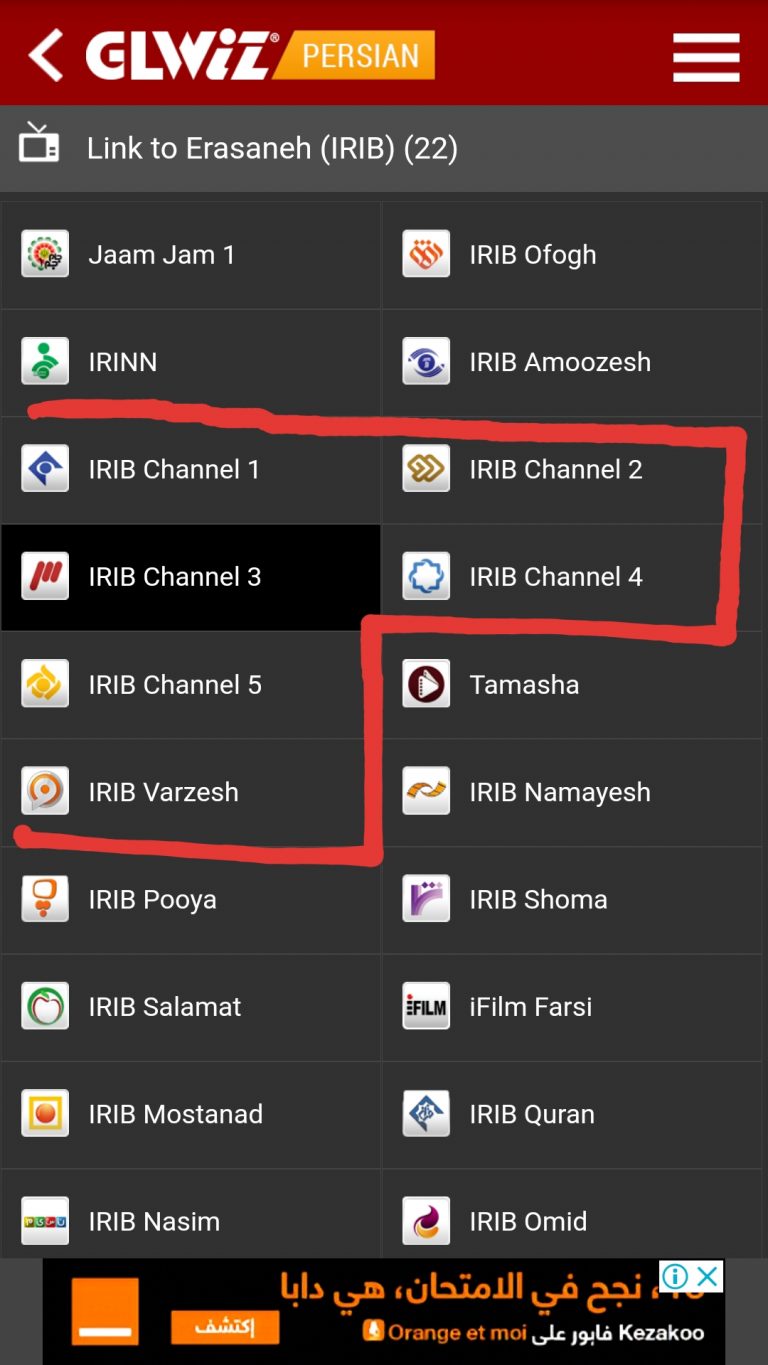768x1365 pixels.
Task: Open IRIB Namayesh channel
Action: [x=571, y=792]
